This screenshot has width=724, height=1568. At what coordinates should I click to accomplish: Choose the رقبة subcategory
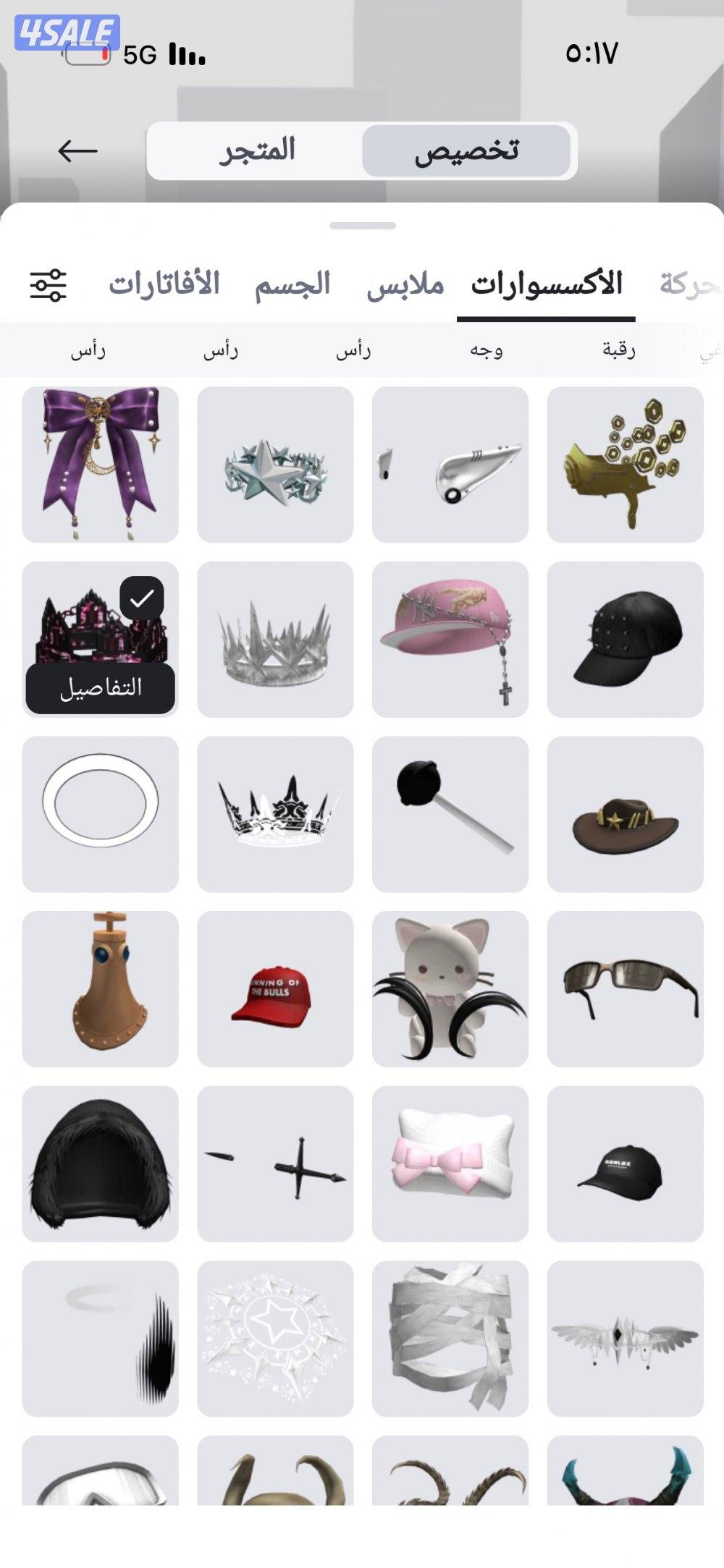618,351
